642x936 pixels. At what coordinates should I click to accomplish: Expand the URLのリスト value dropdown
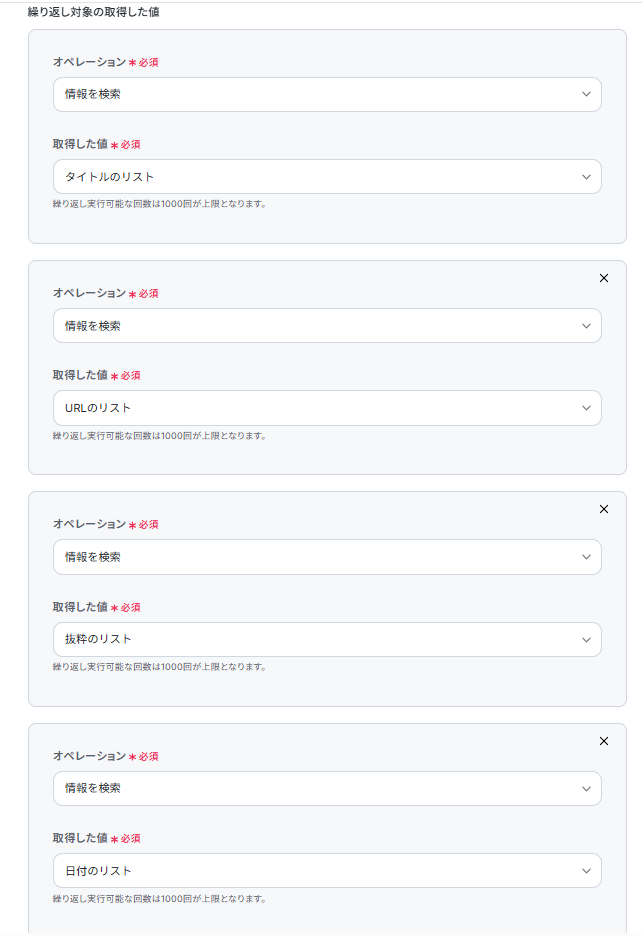(327, 408)
